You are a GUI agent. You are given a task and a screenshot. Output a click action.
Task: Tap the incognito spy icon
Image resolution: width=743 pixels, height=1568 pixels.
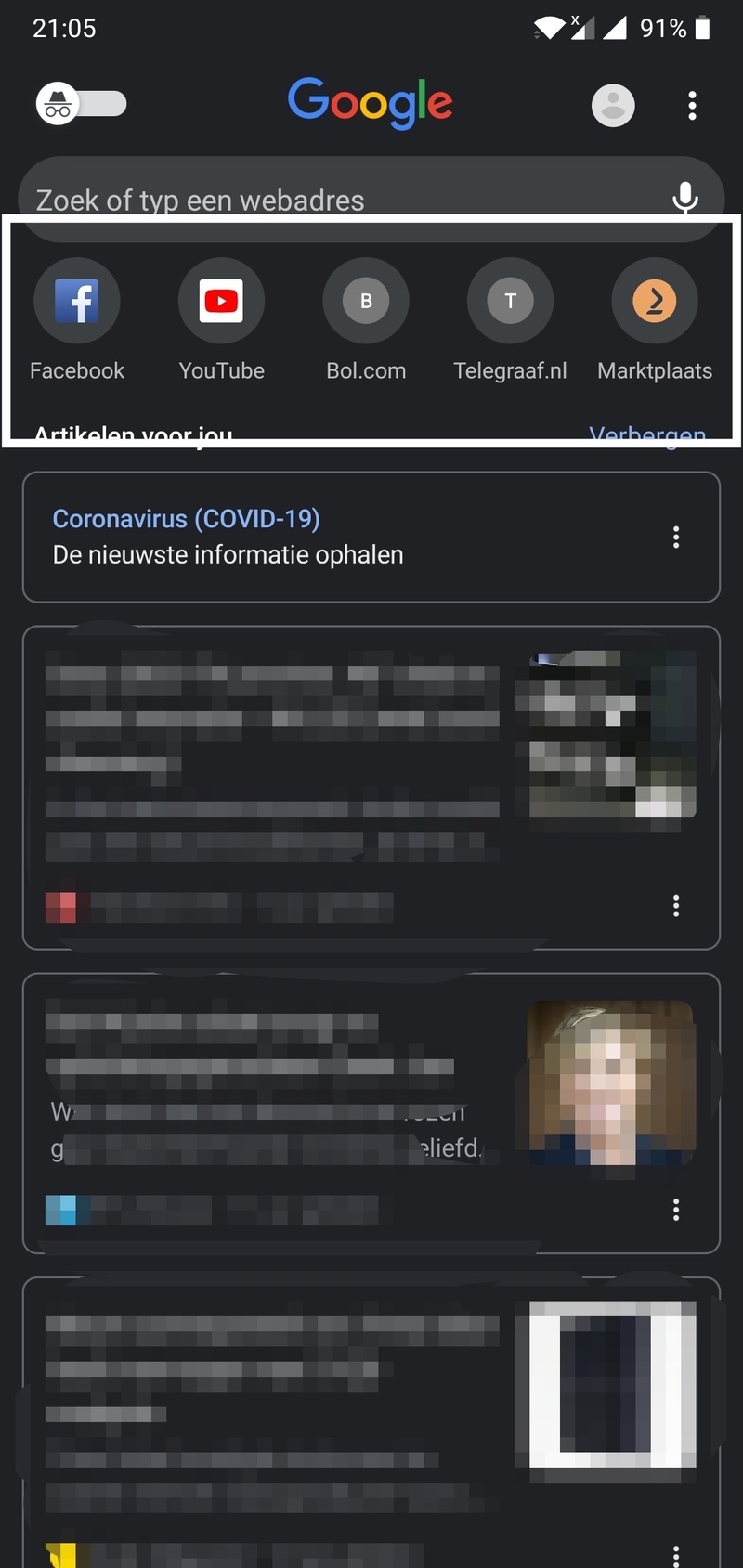pyautogui.click(x=58, y=103)
